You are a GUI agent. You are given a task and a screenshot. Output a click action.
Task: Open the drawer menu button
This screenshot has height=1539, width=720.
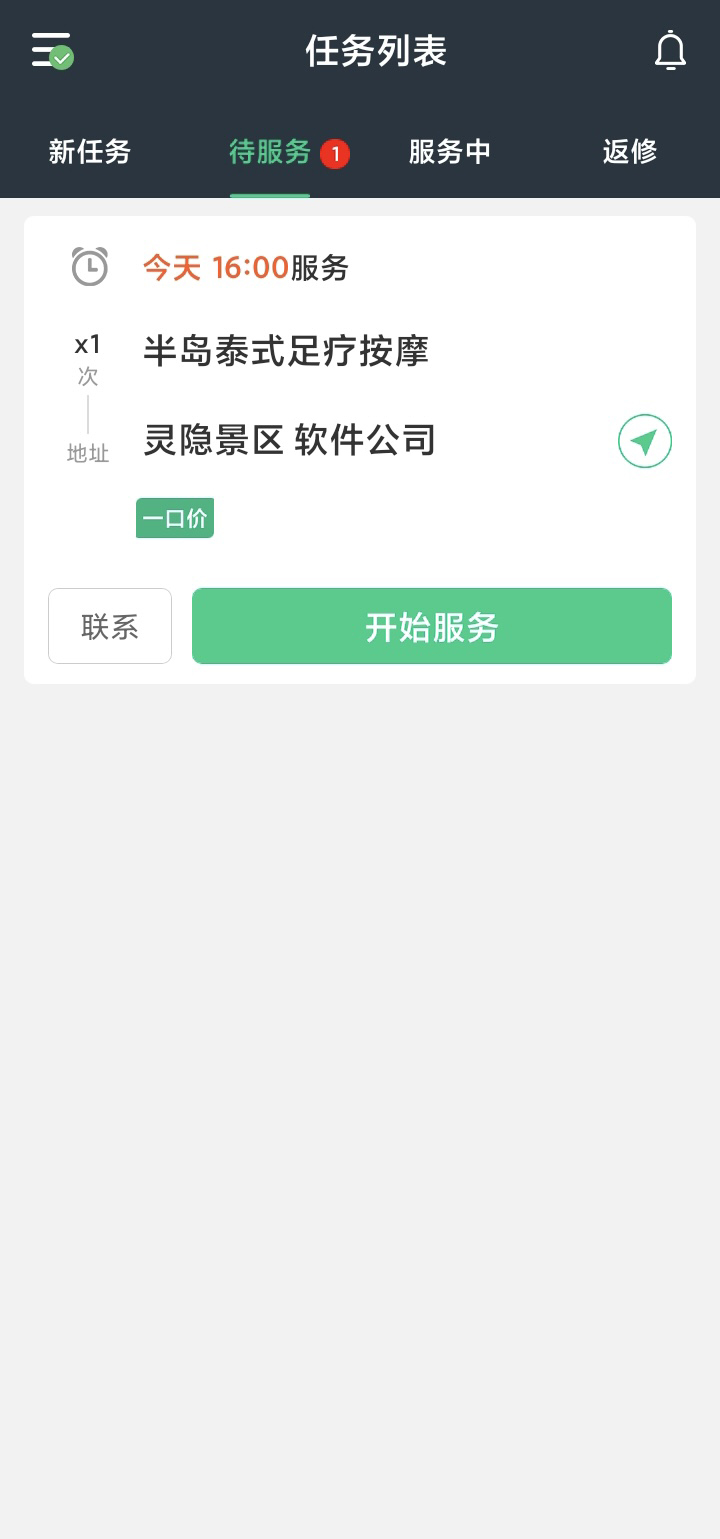(x=51, y=50)
